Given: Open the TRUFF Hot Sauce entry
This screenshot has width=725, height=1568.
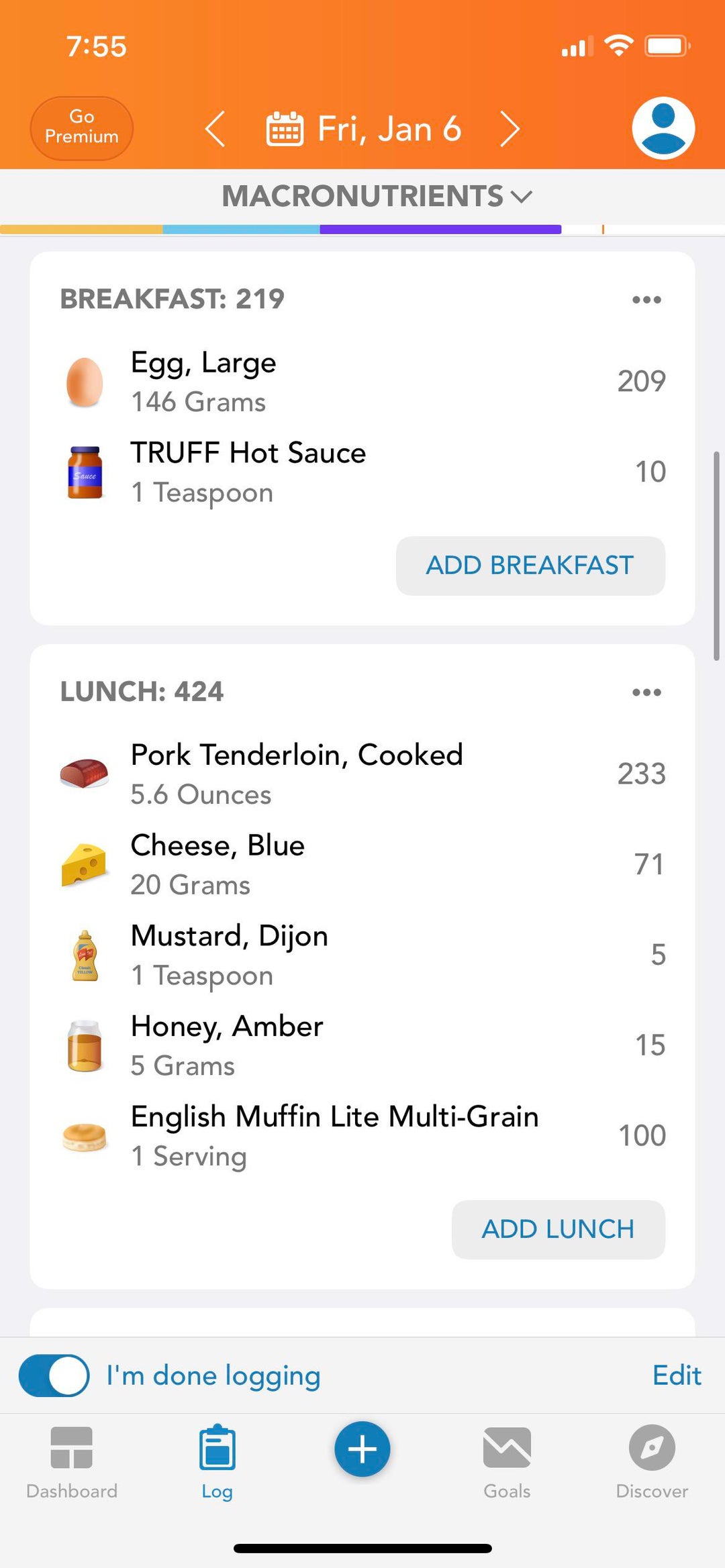Looking at the screenshot, I should [362, 472].
